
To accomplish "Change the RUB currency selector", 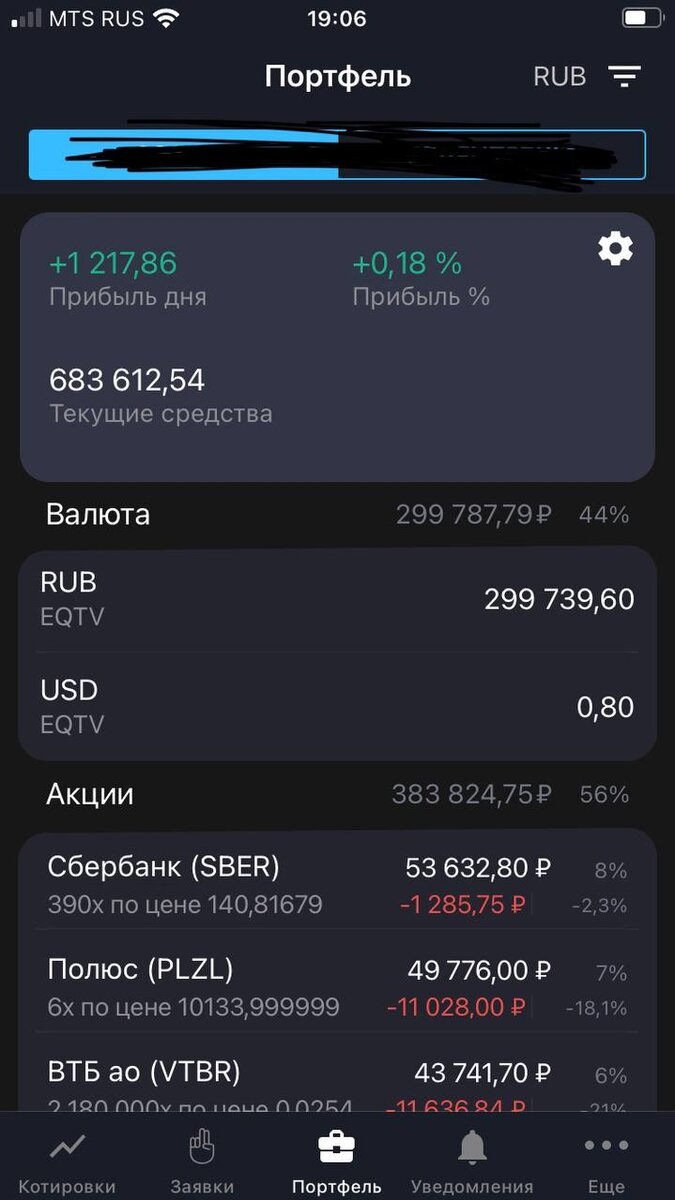I will pyautogui.click(x=560, y=76).
